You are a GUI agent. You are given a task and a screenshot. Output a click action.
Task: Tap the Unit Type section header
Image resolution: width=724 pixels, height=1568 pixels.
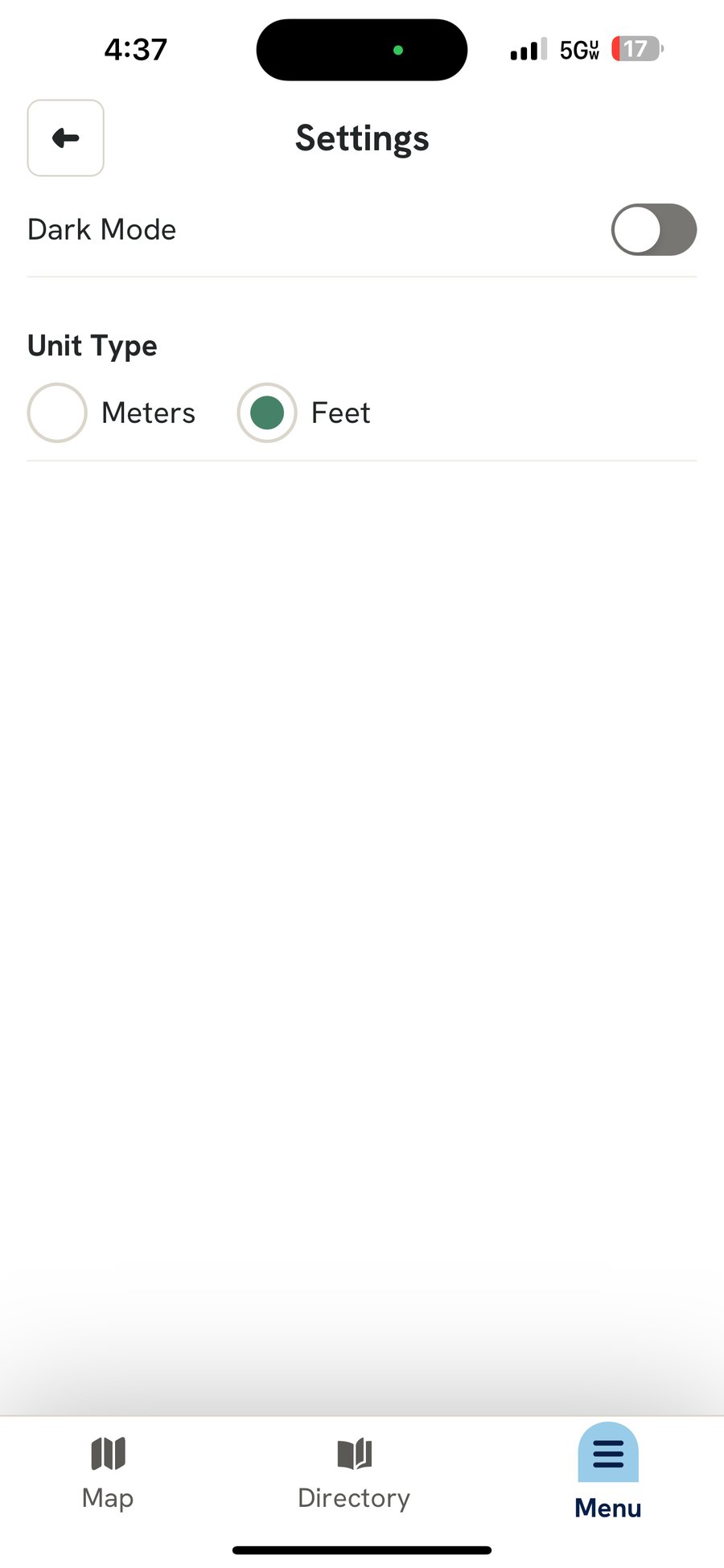click(92, 346)
